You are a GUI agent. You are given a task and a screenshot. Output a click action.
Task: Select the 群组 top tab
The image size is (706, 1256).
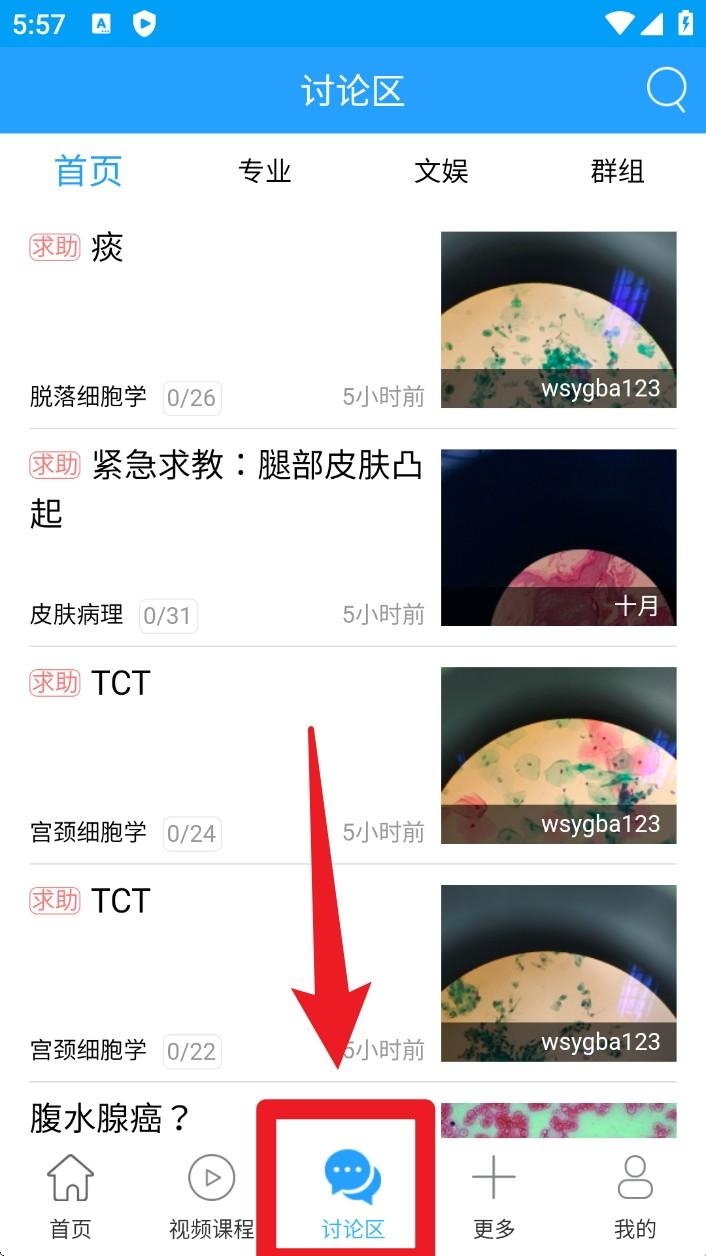tap(617, 172)
